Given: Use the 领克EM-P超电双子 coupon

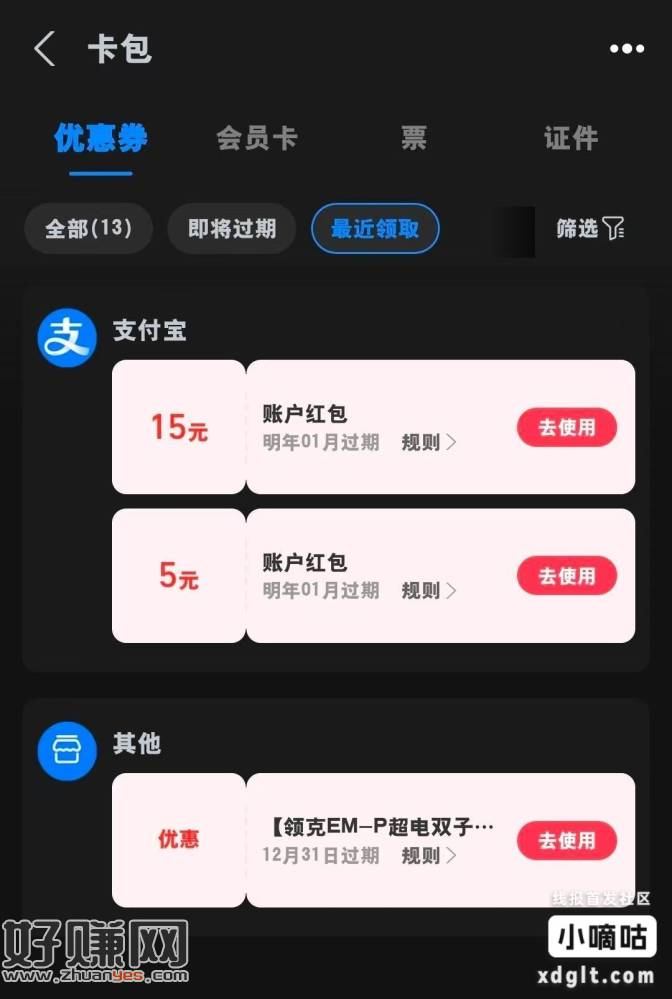Looking at the screenshot, I should coord(566,840).
